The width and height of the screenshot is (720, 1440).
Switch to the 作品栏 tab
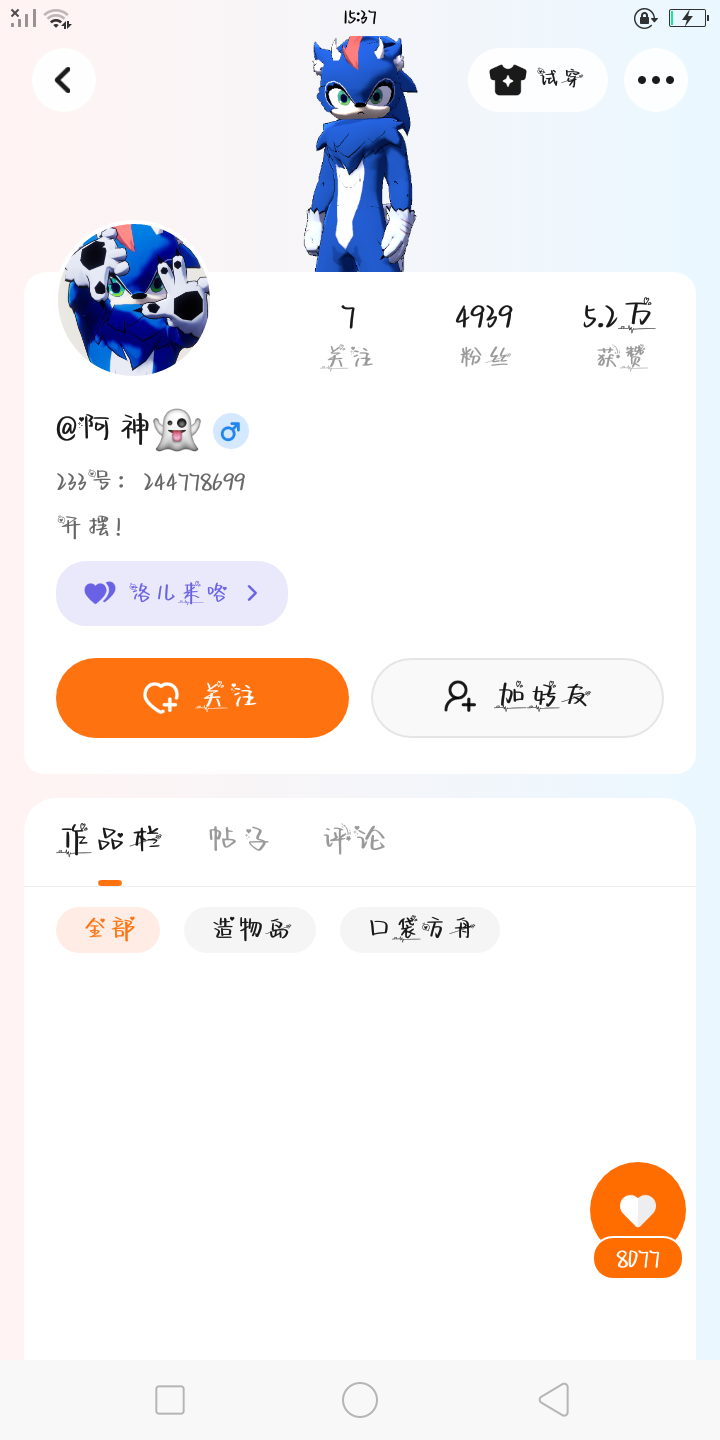(x=110, y=840)
